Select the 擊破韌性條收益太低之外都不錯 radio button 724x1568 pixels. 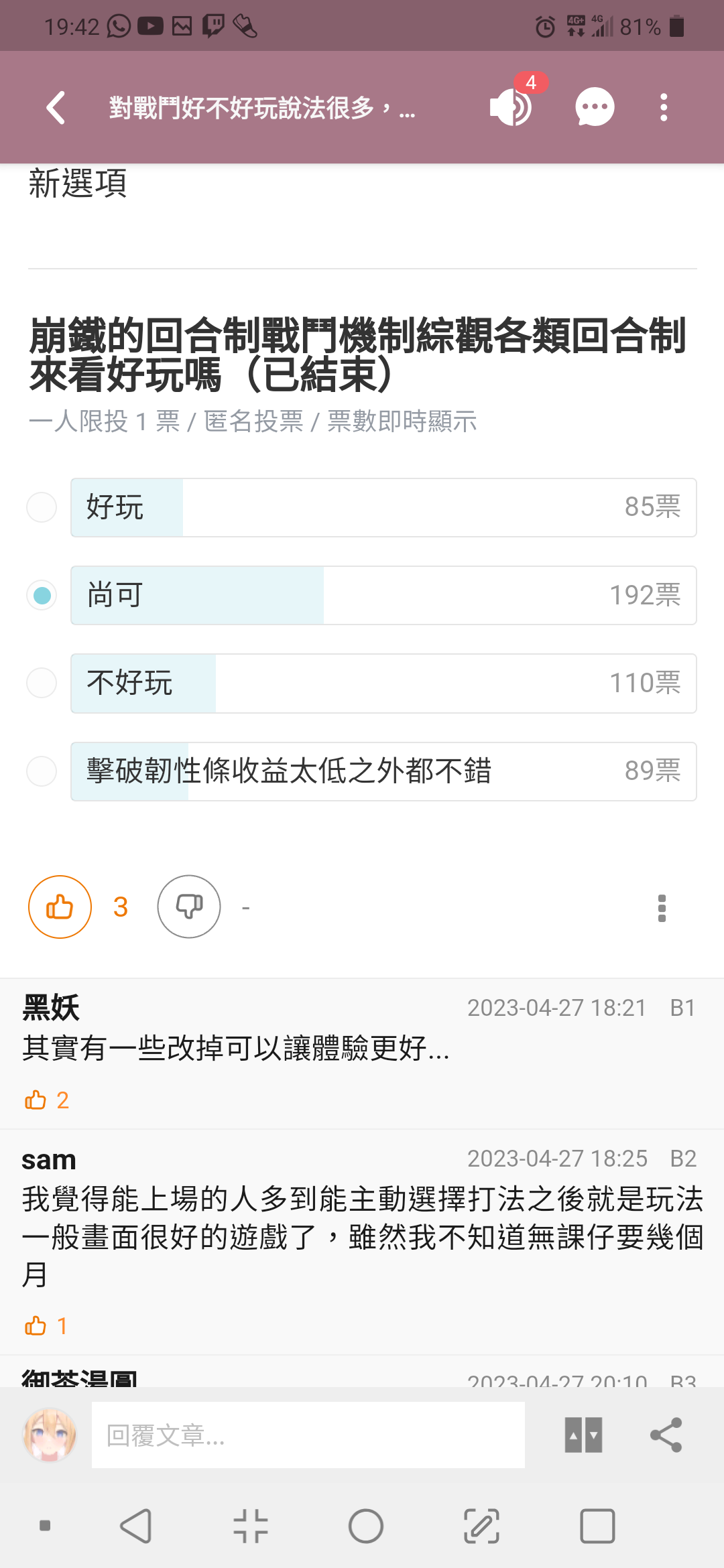point(42,771)
